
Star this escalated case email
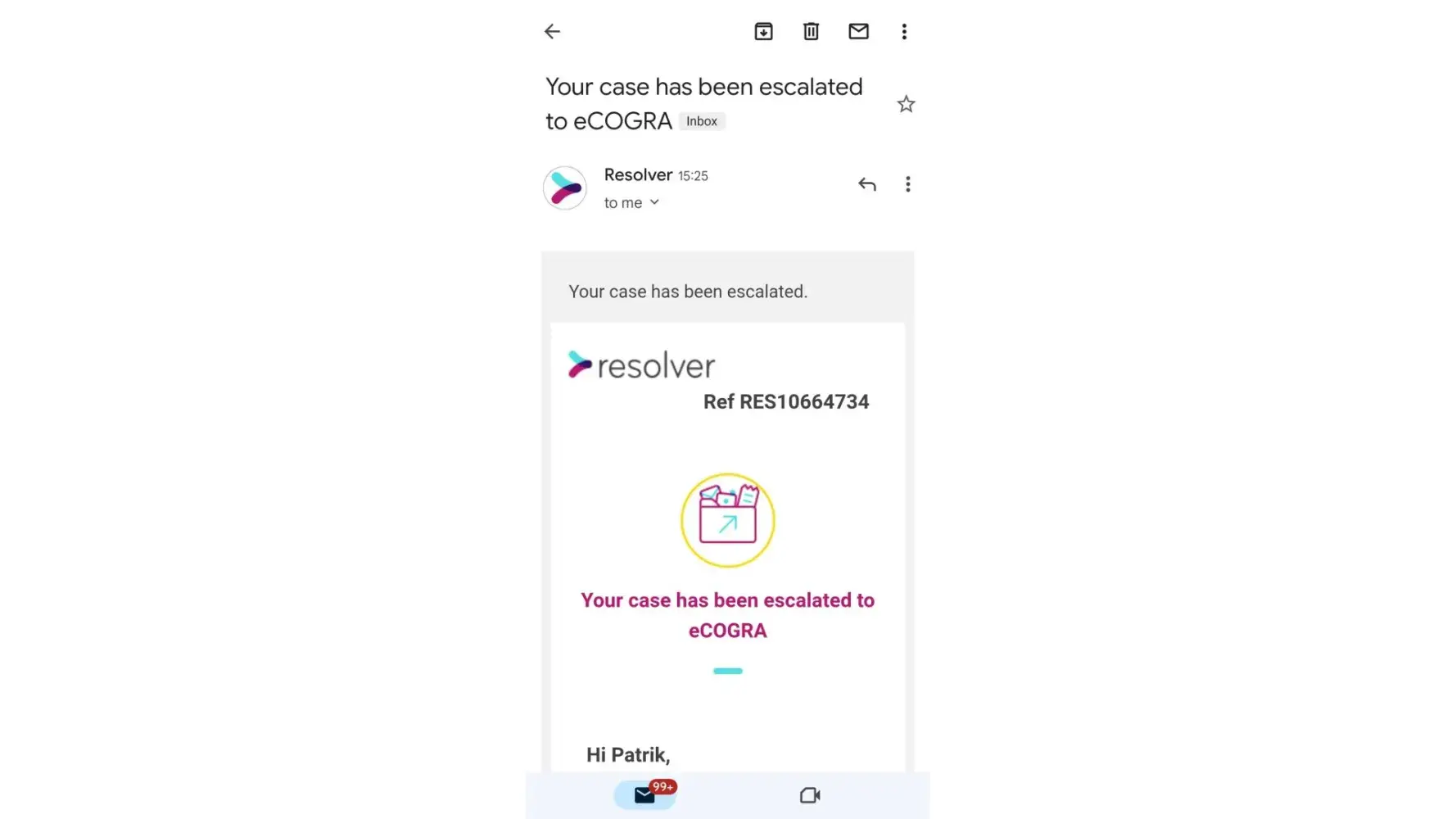click(x=906, y=104)
